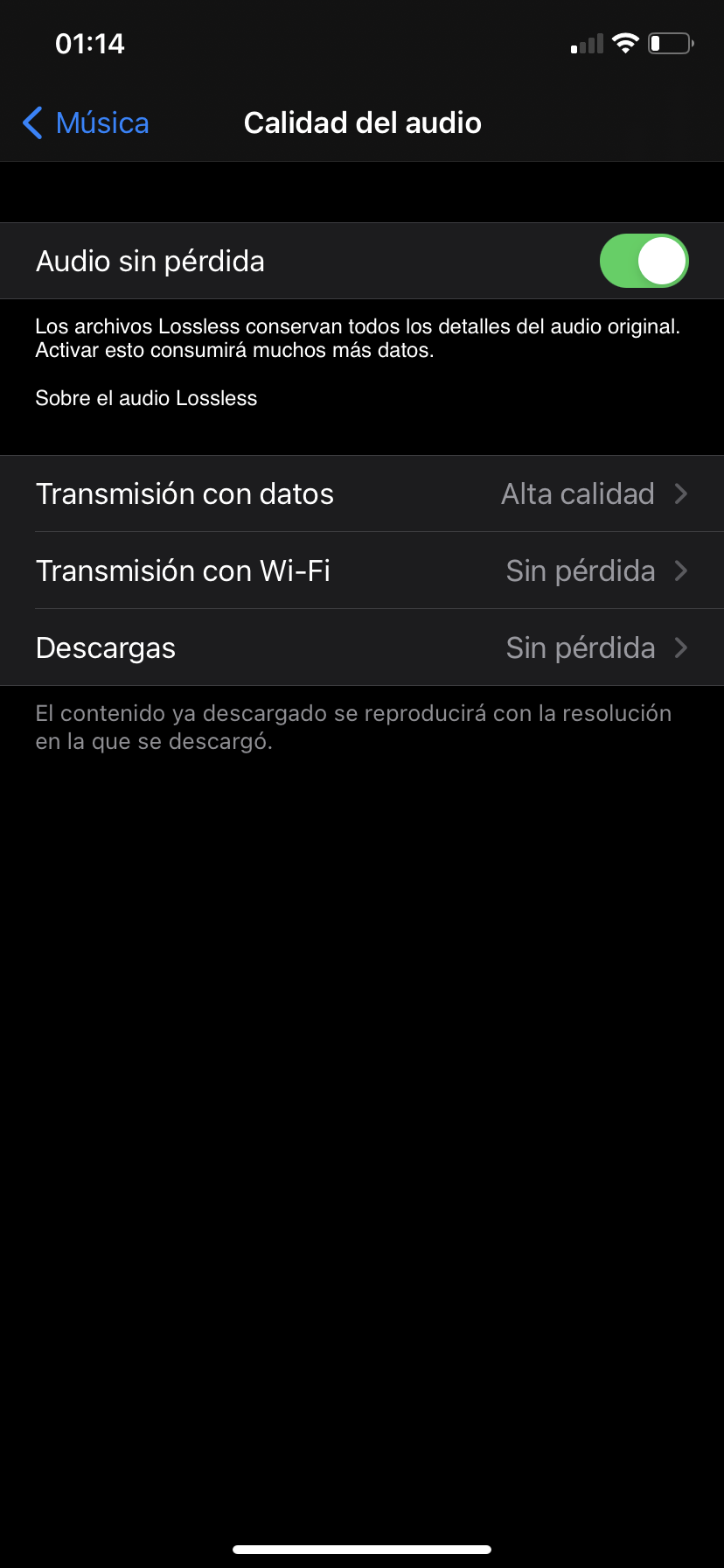Viewport: 724px width, 1568px height.
Task: Open the Sobre el audio Lossless link
Action: click(x=146, y=398)
